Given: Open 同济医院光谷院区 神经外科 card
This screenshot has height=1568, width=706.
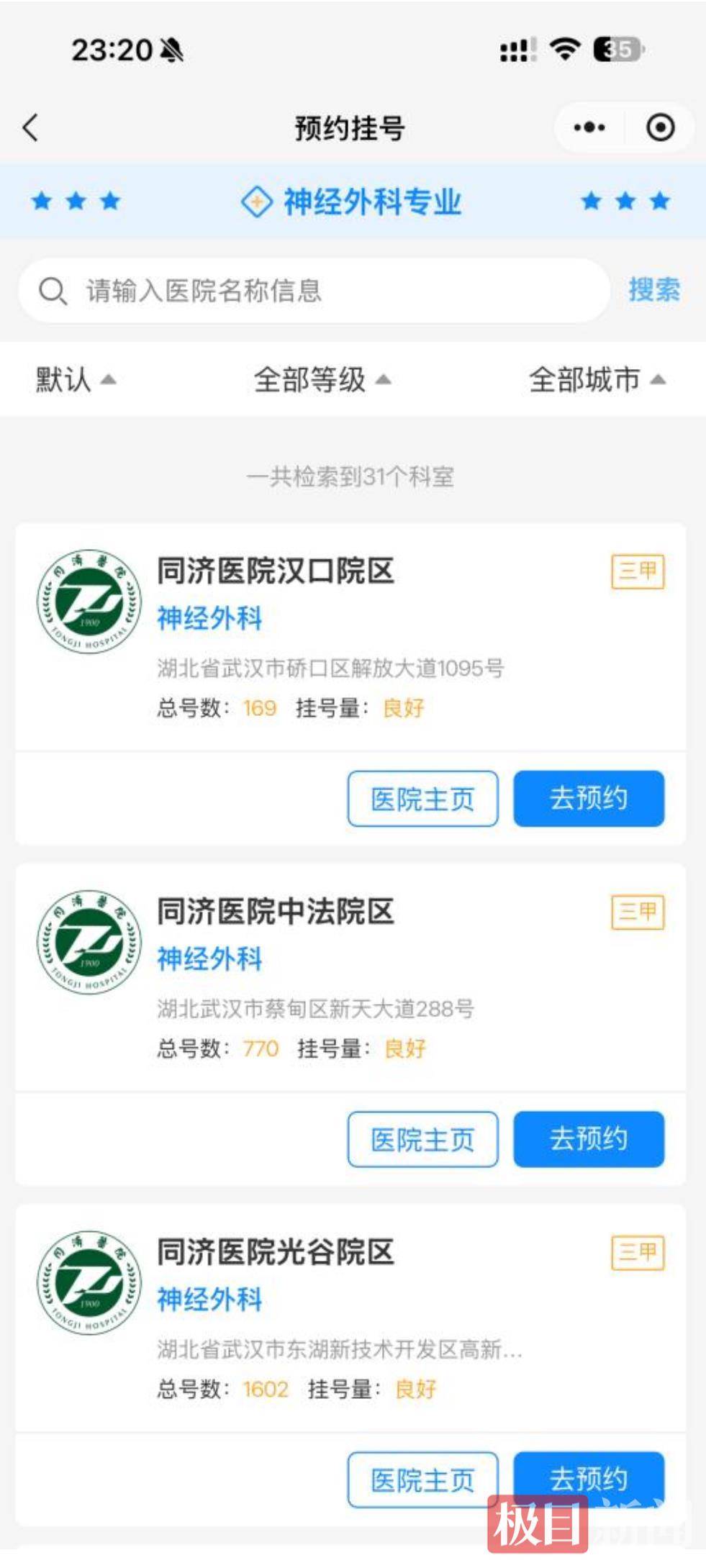Looking at the screenshot, I should point(331,1317).
